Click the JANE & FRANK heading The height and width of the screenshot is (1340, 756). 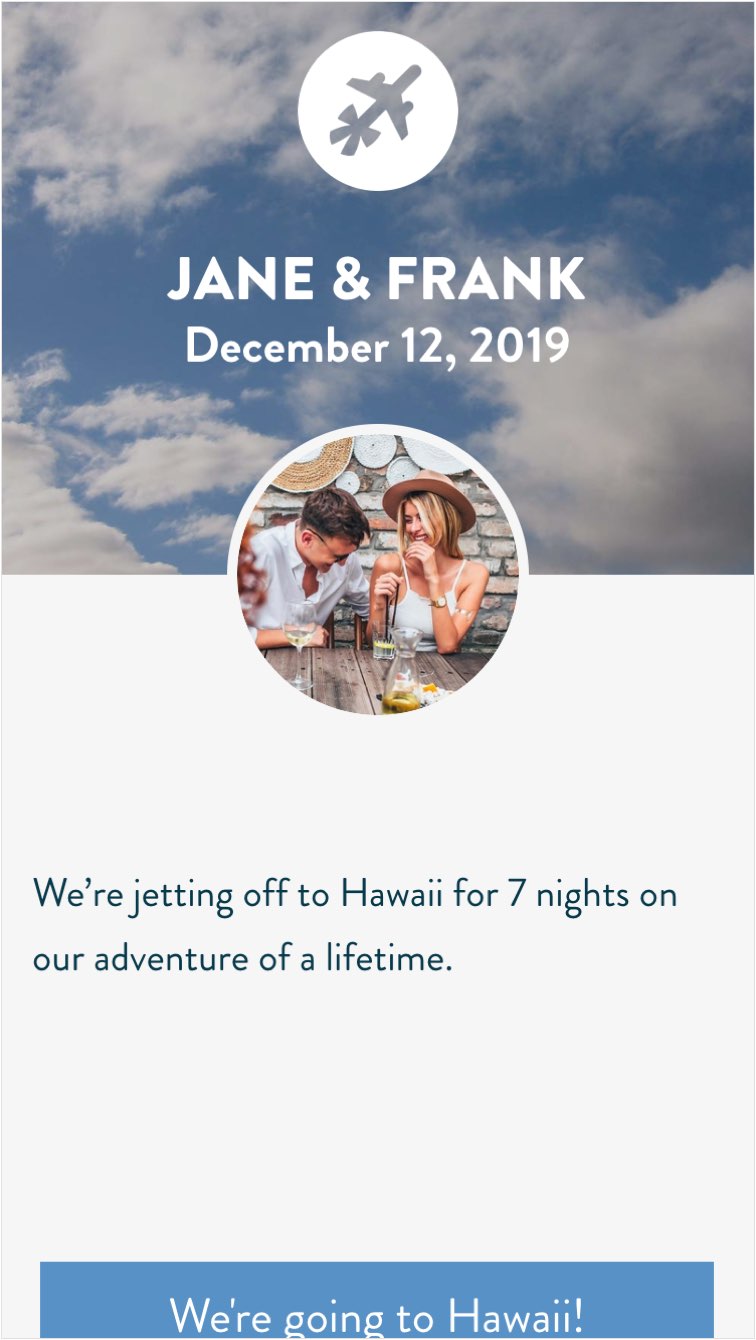click(x=377, y=283)
